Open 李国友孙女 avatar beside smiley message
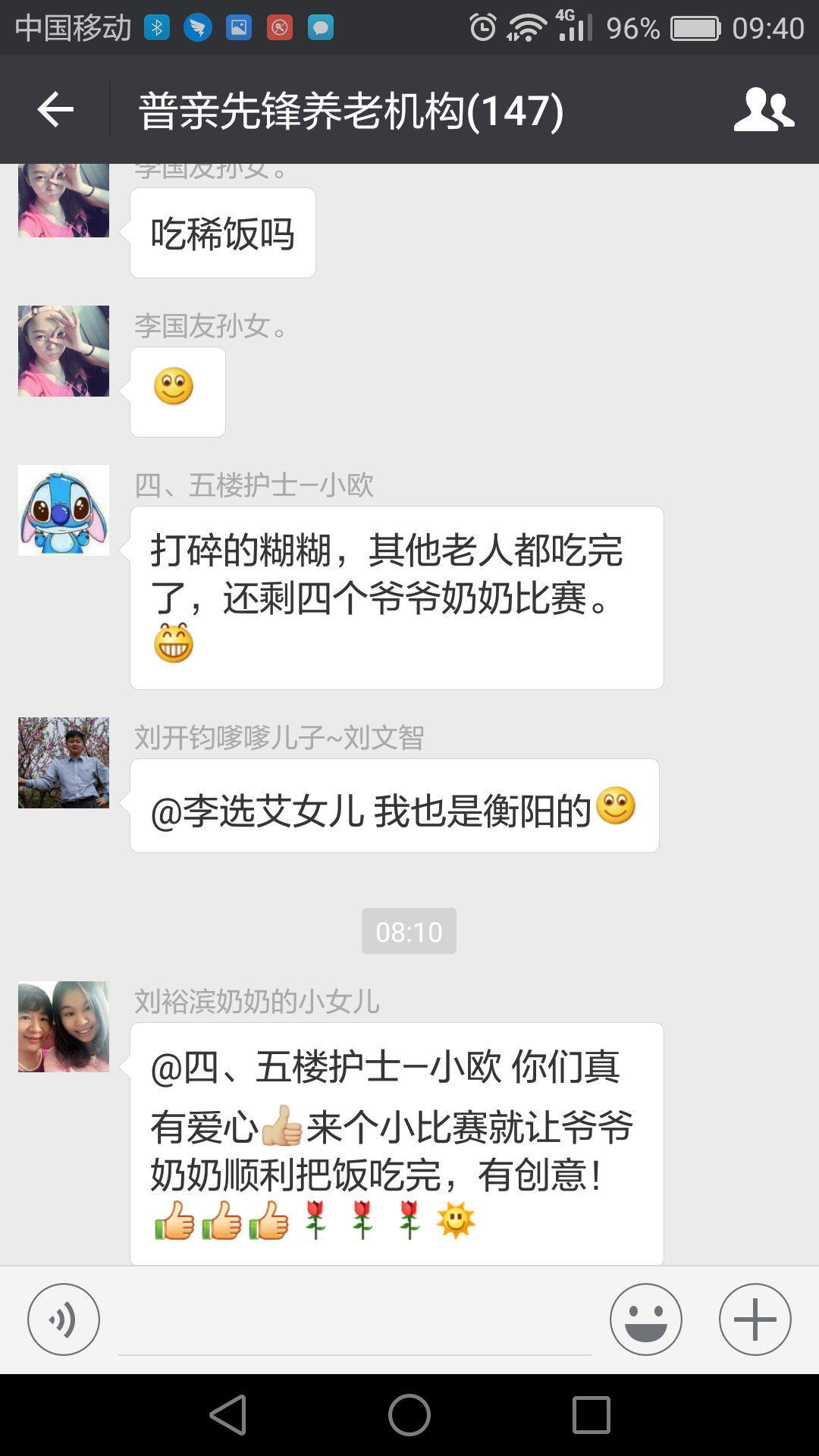Screen dimensions: 819x1456 coord(64,351)
